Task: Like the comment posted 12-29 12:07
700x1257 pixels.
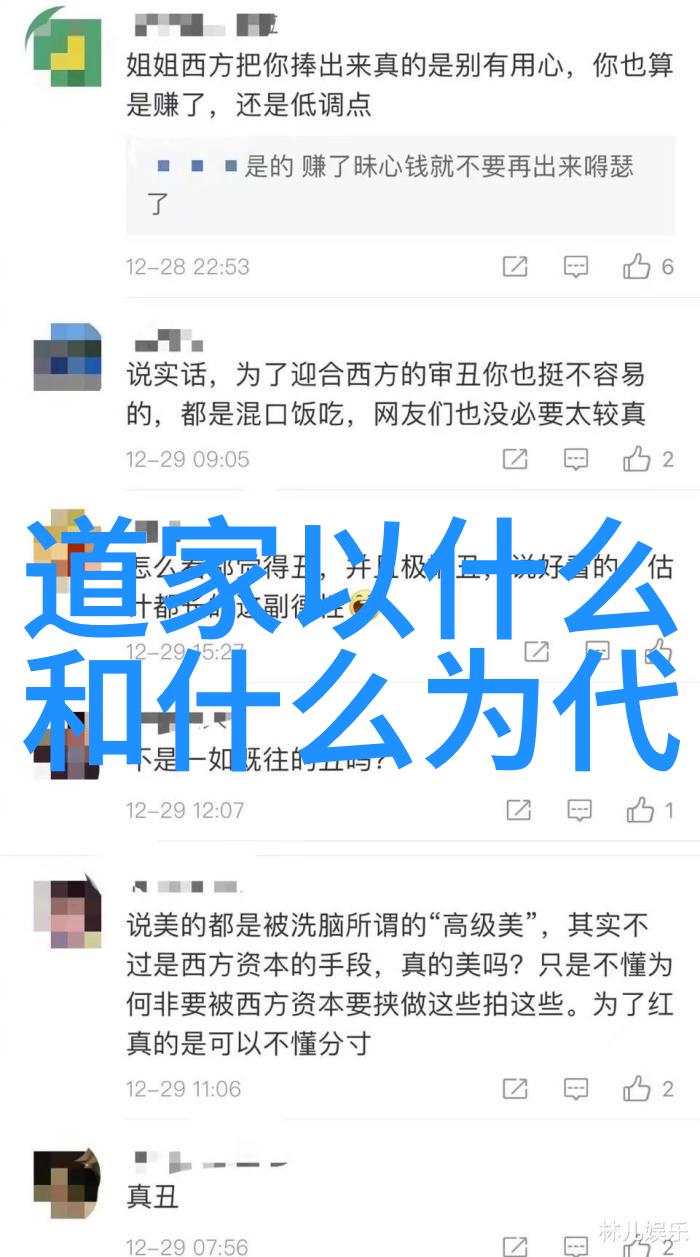Action: point(640,810)
